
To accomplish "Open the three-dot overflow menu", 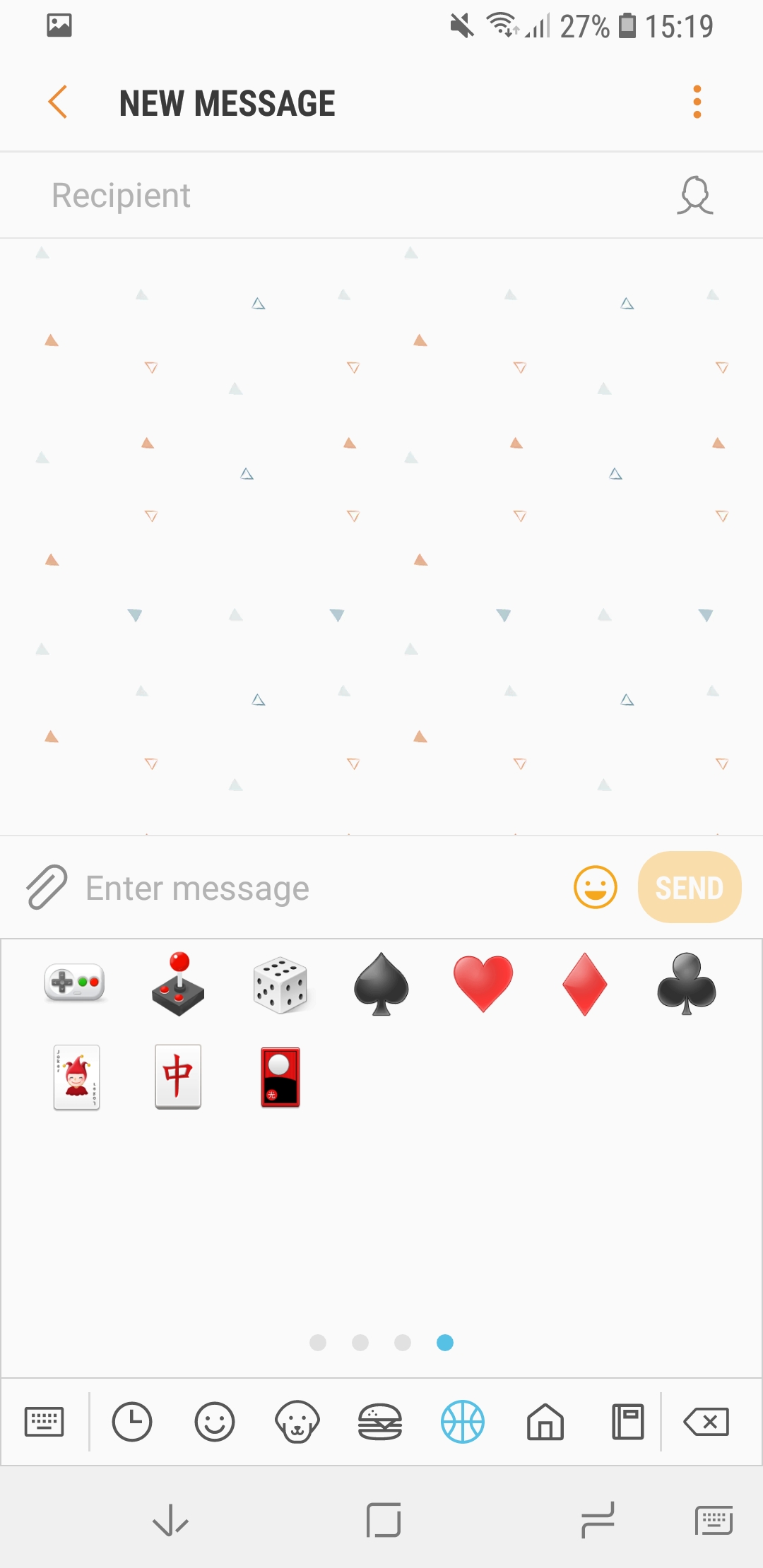I will 697,102.
